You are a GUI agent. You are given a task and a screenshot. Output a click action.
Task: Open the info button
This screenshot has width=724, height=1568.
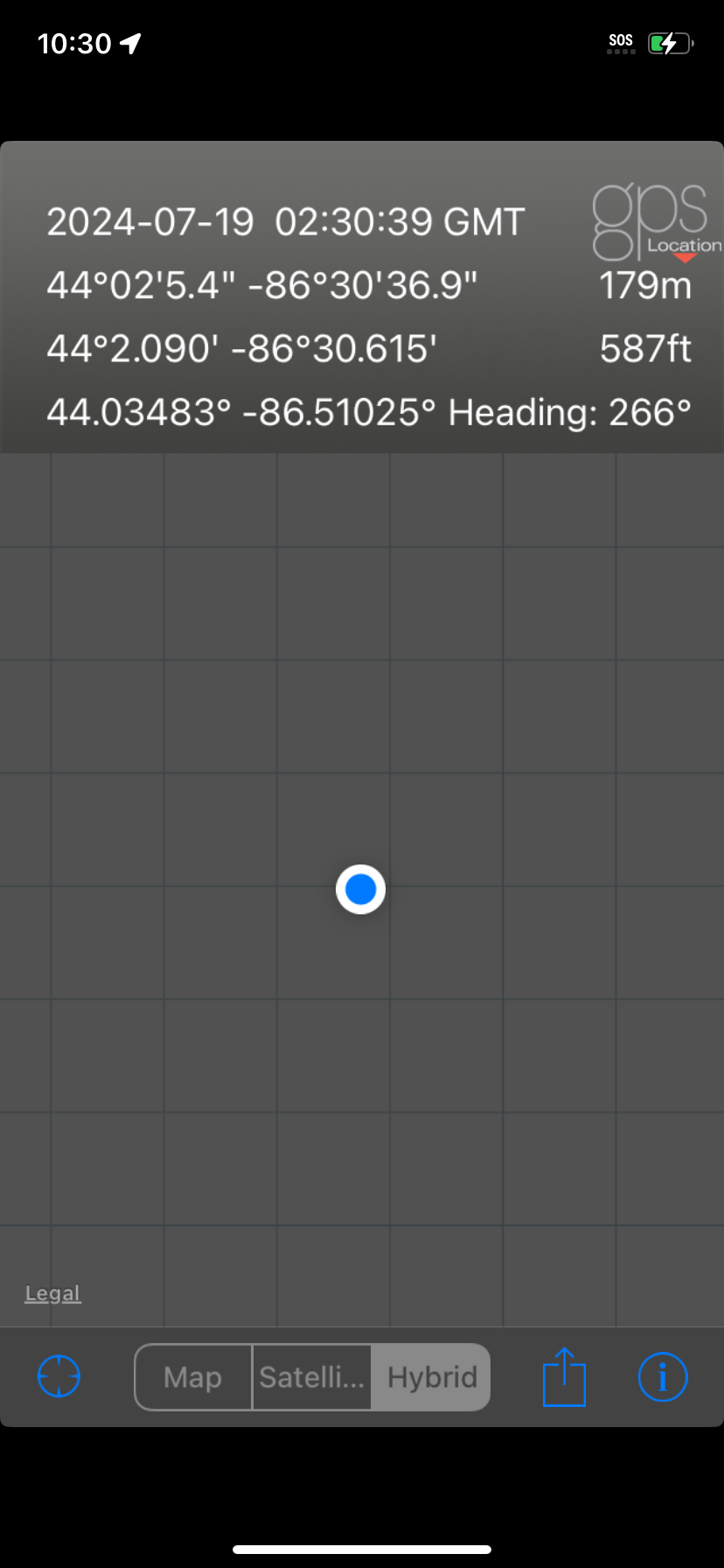pyautogui.click(x=663, y=1377)
